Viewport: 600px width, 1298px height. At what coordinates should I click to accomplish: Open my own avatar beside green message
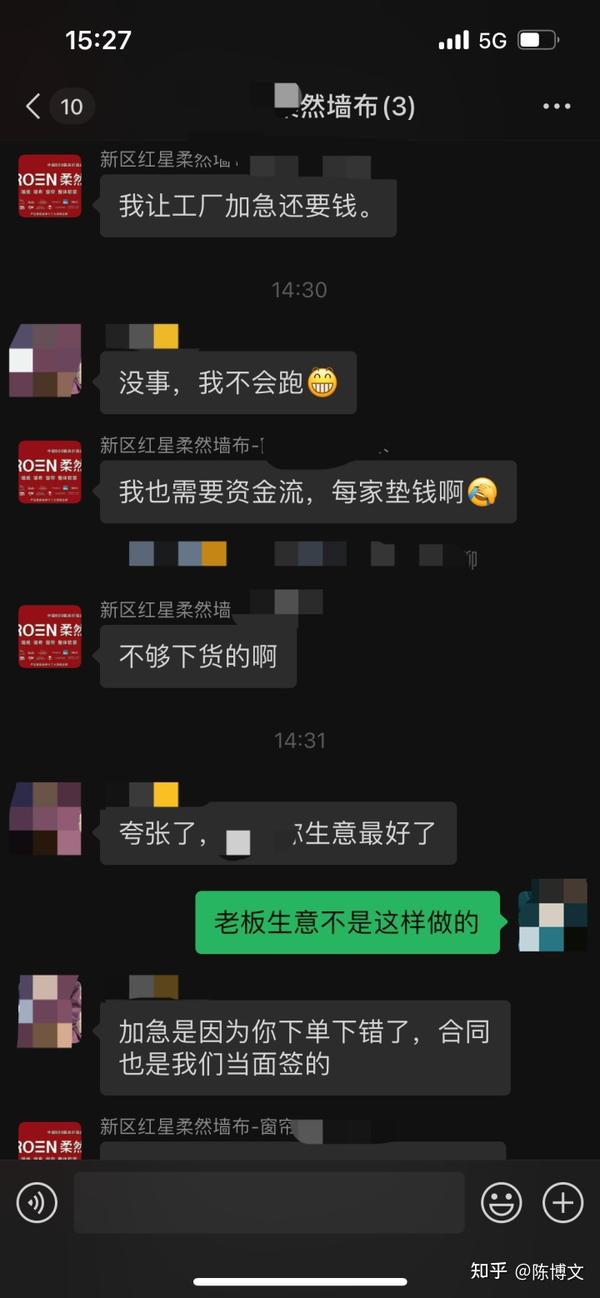point(553,915)
